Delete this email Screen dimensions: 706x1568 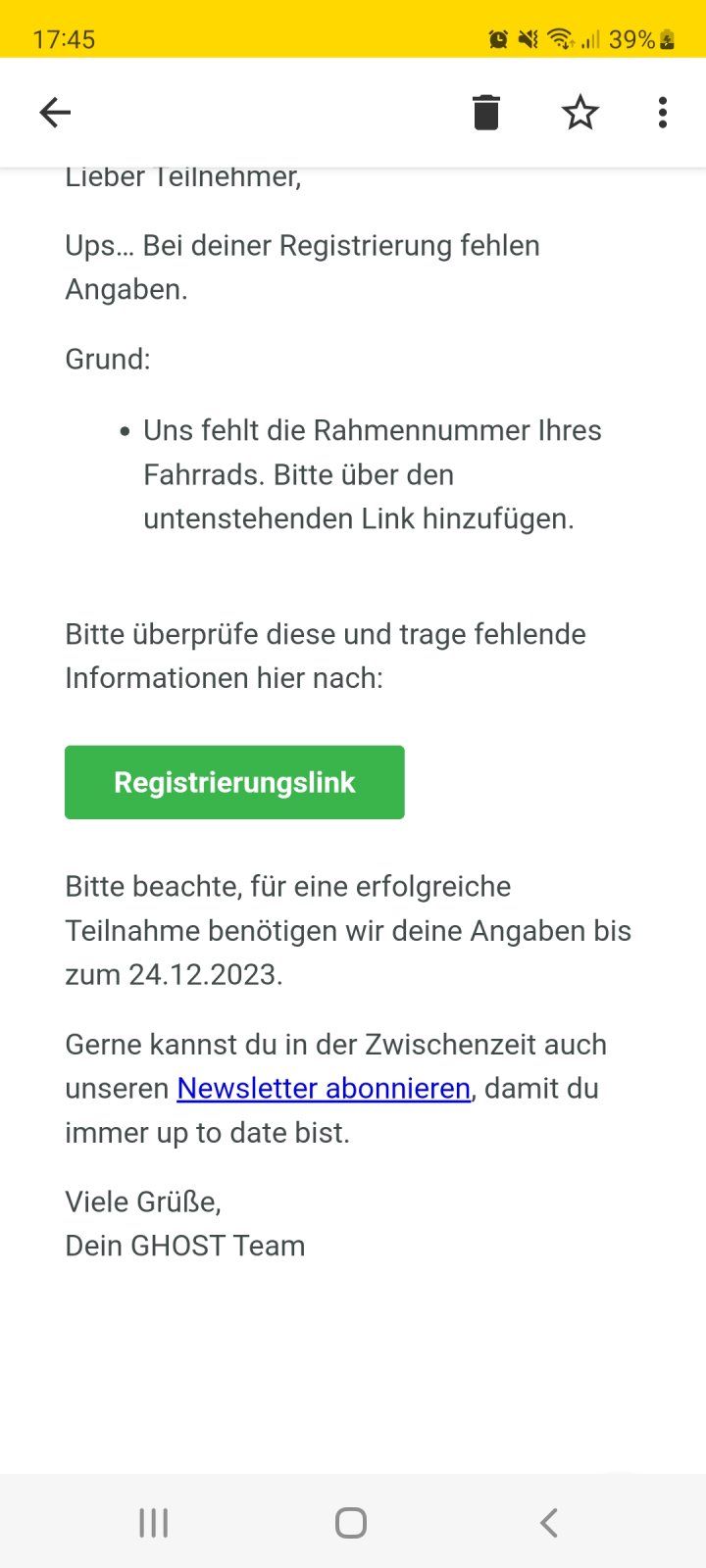pos(486,113)
